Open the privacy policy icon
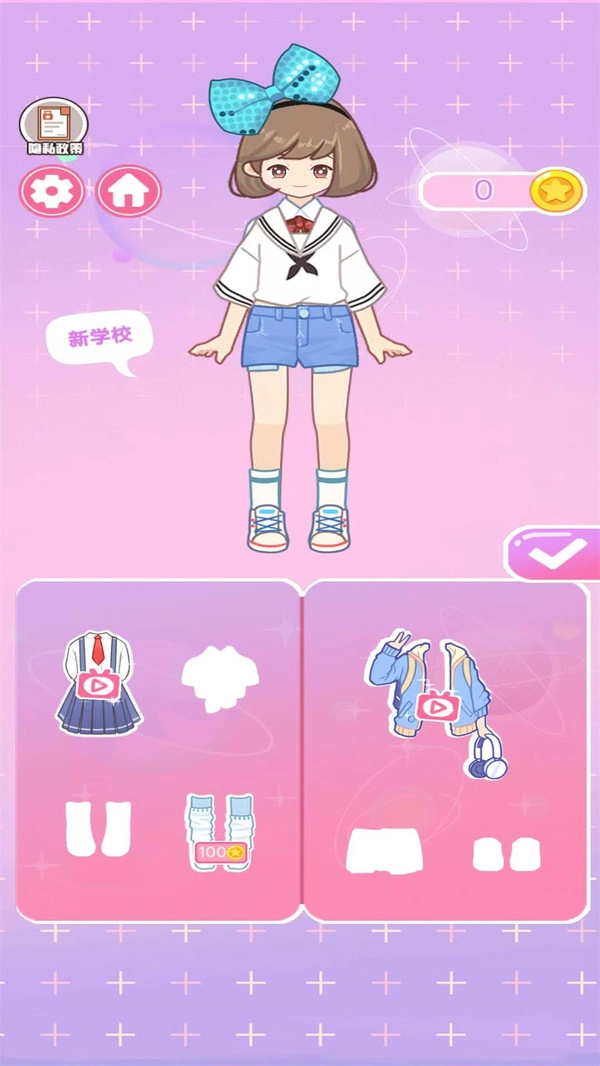This screenshot has height=1066, width=600. (x=53, y=126)
